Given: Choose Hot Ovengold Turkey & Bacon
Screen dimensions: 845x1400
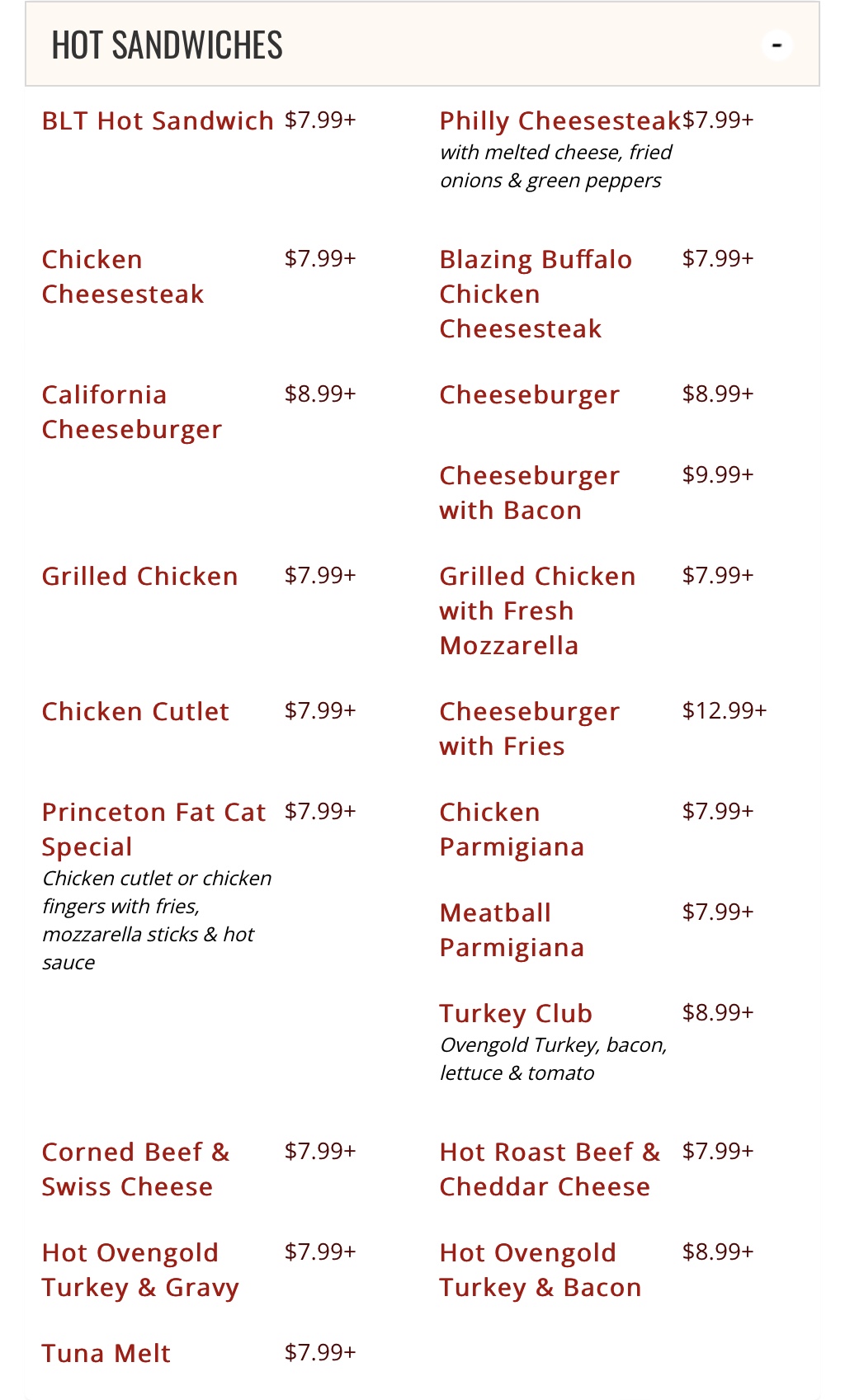Looking at the screenshot, I should (x=540, y=1270).
